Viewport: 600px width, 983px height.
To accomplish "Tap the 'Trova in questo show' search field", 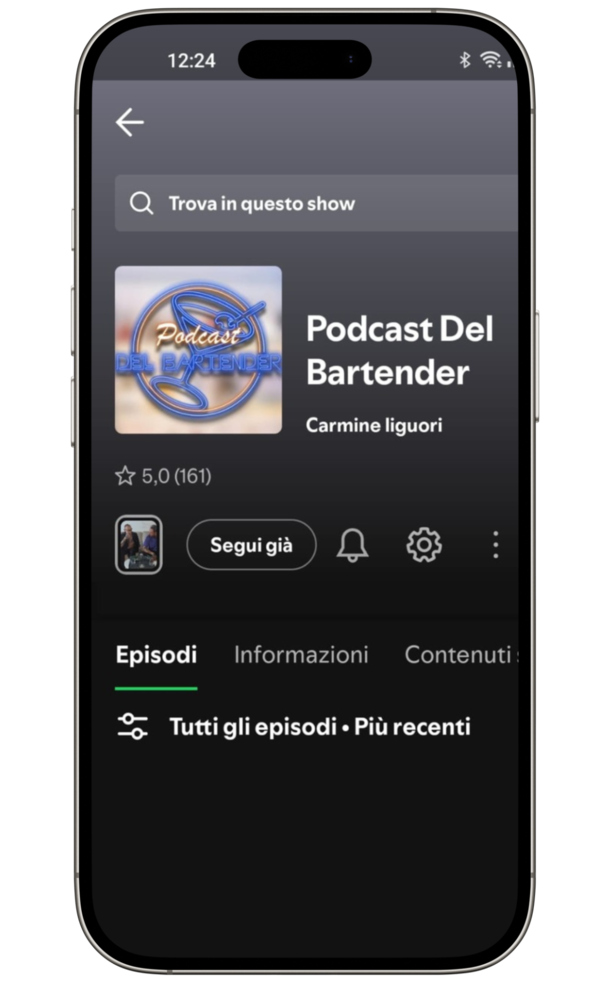I will [x=315, y=204].
